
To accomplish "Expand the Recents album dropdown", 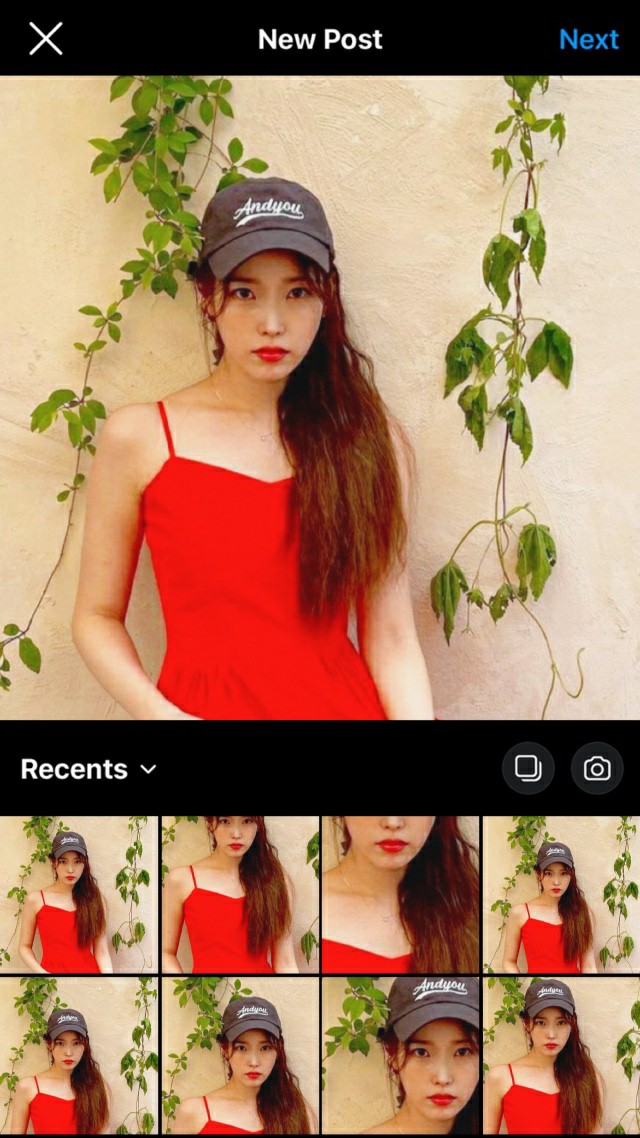I will tap(89, 769).
